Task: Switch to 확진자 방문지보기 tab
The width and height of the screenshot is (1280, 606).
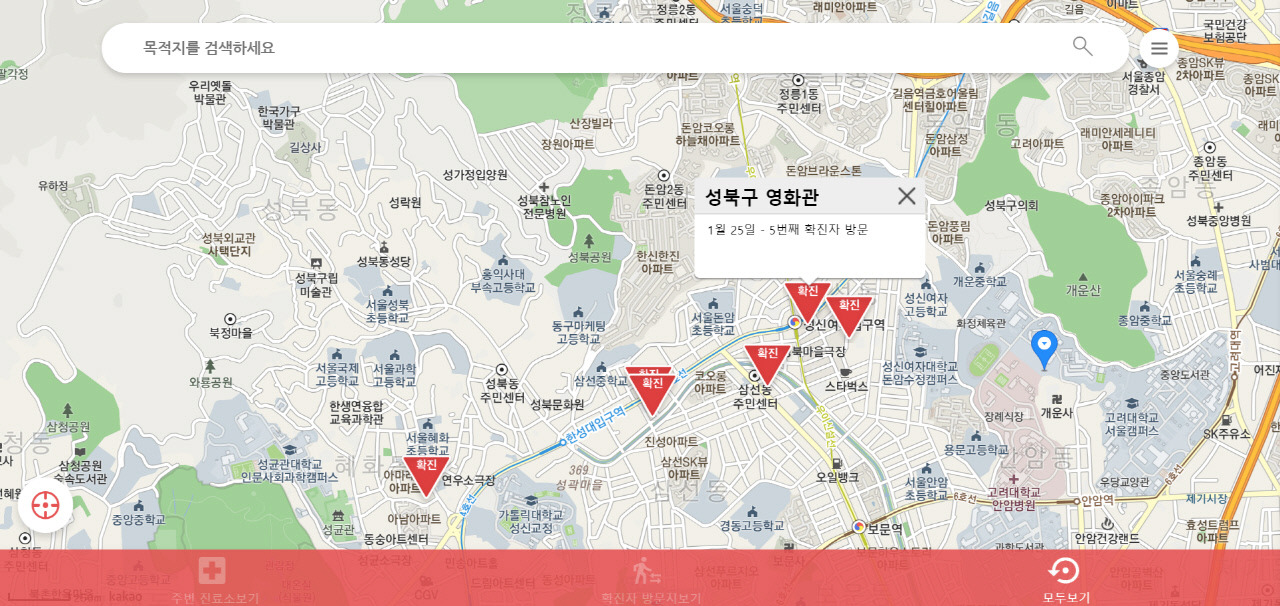Action: click(x=649, y=581)
